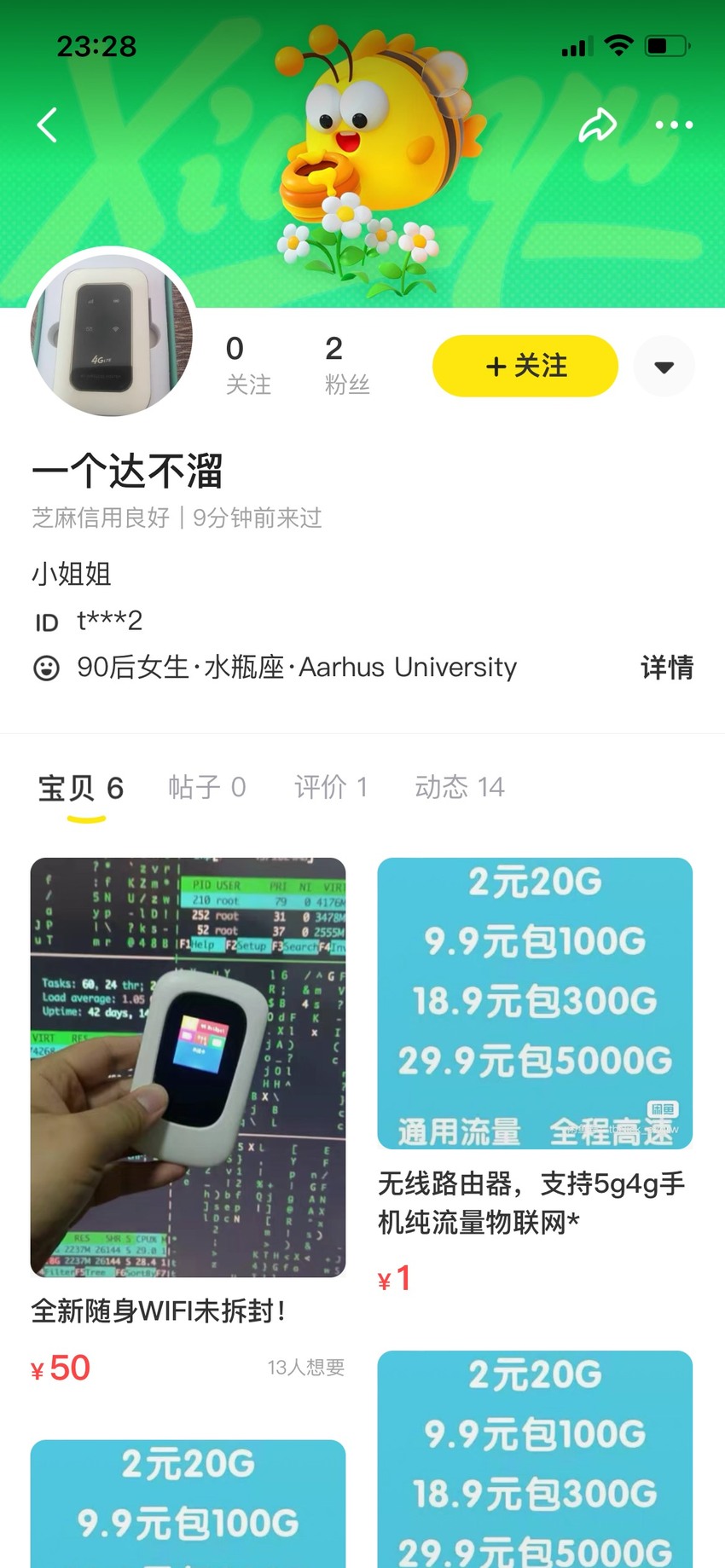Open the 详情 profile details
Image resolution: width=725 pixels, height=1568 pixels.
point(667,667)
